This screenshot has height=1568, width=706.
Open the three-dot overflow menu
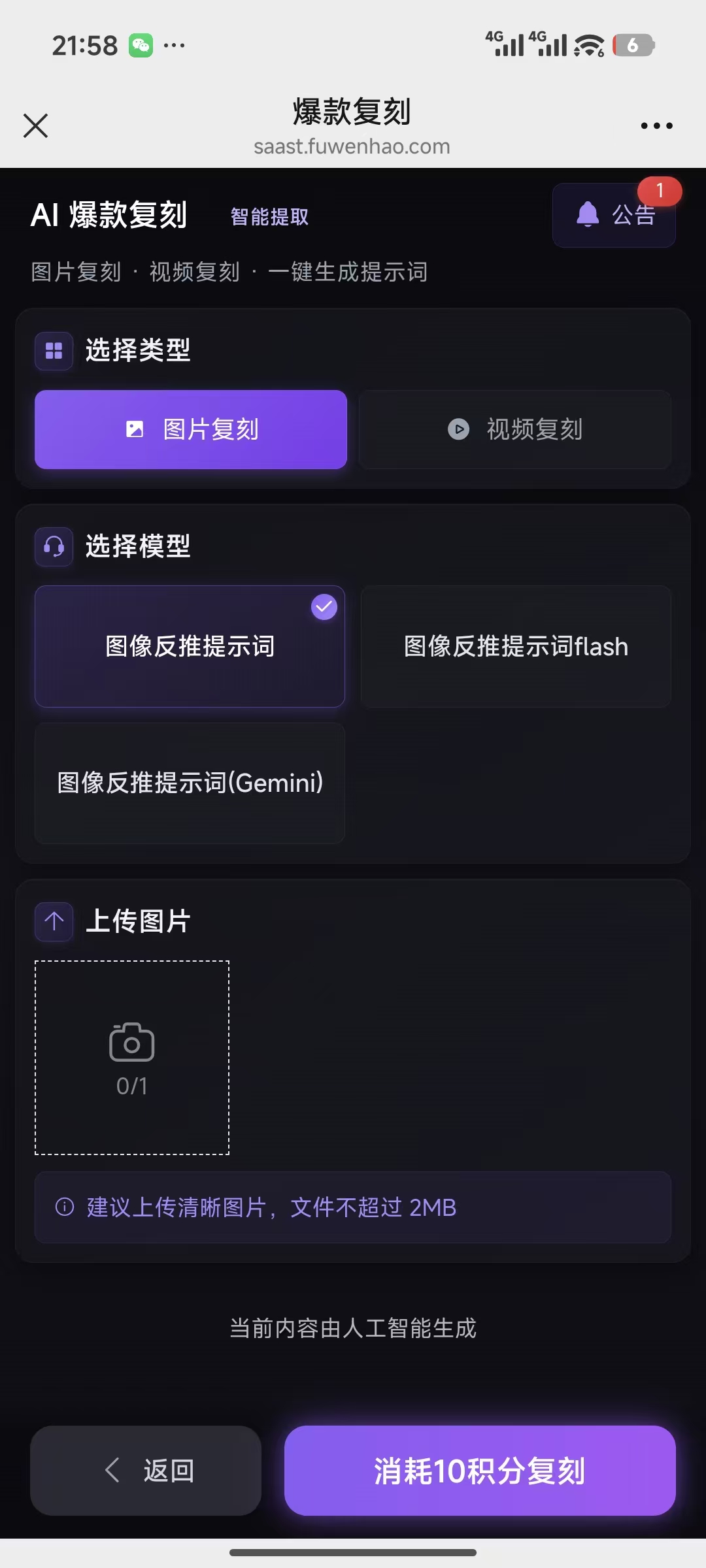tap(656, 125)
